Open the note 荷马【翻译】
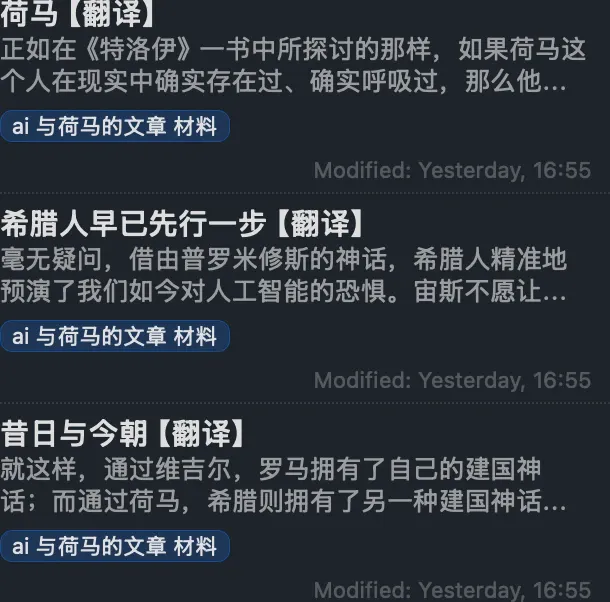The height and width of the screenshot is (602, 610). (x=78, y=15)
